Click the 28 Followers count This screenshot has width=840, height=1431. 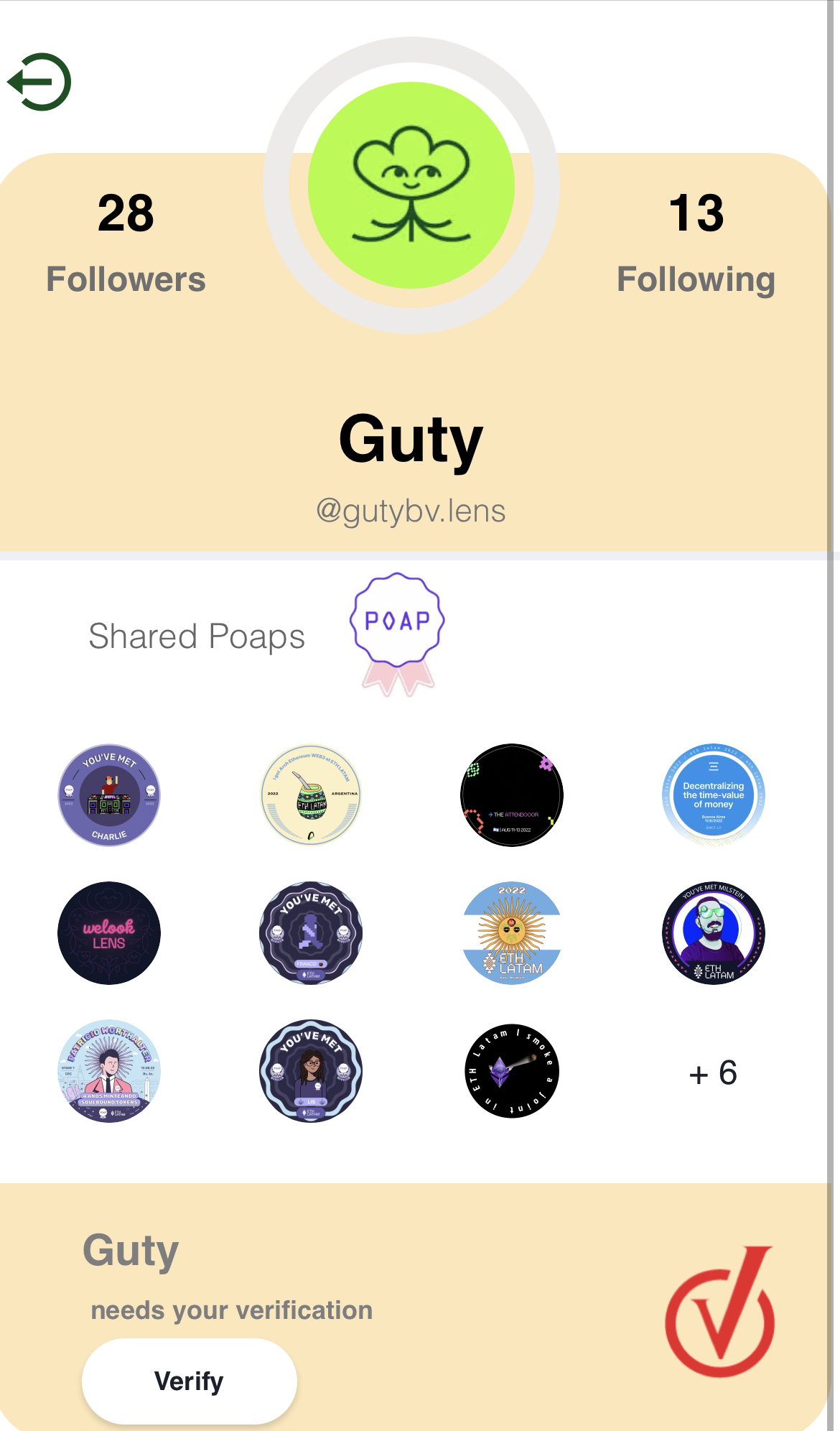coord(126,241)
